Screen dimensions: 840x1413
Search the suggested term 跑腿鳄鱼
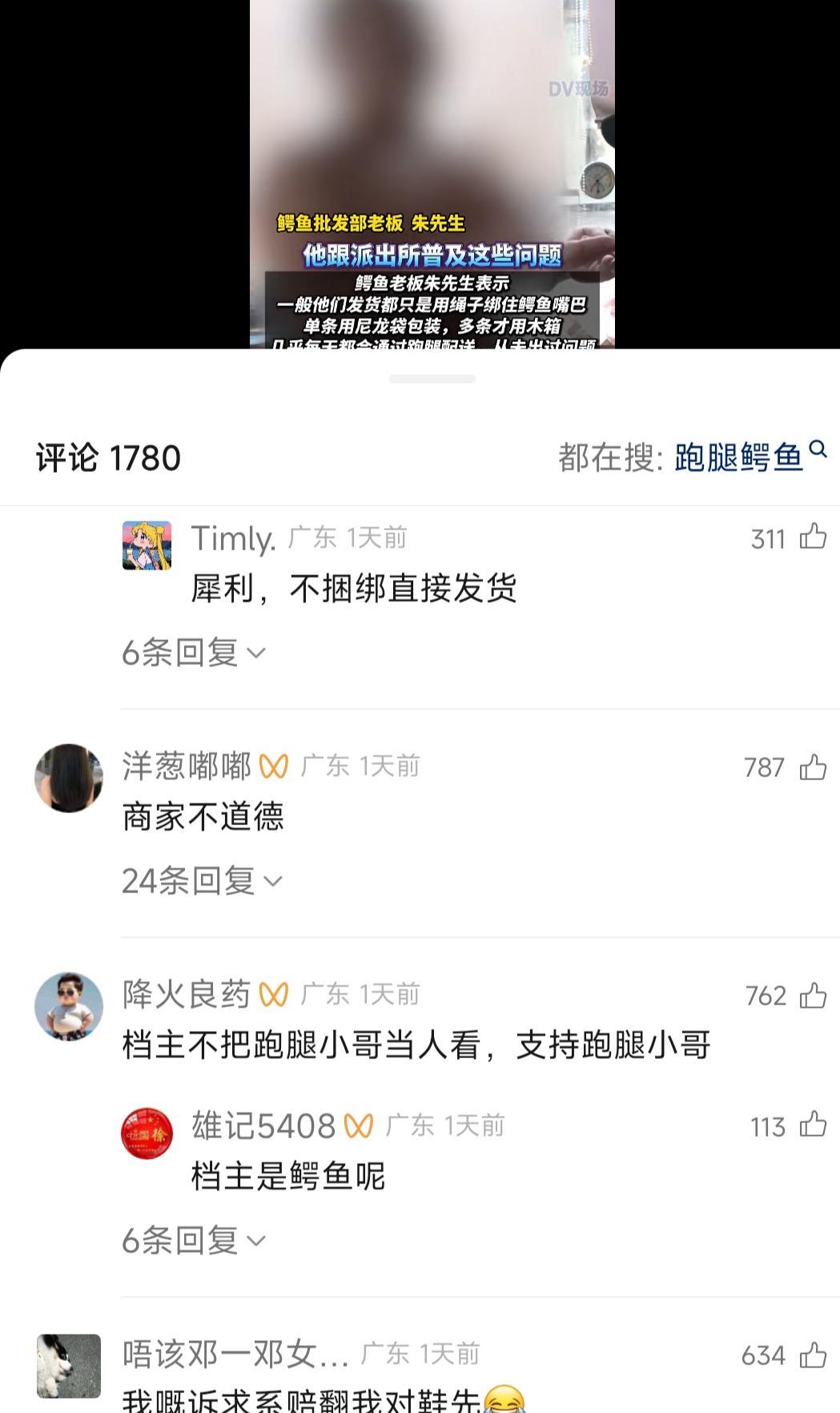pyautogui.click(x=738, y=457)
